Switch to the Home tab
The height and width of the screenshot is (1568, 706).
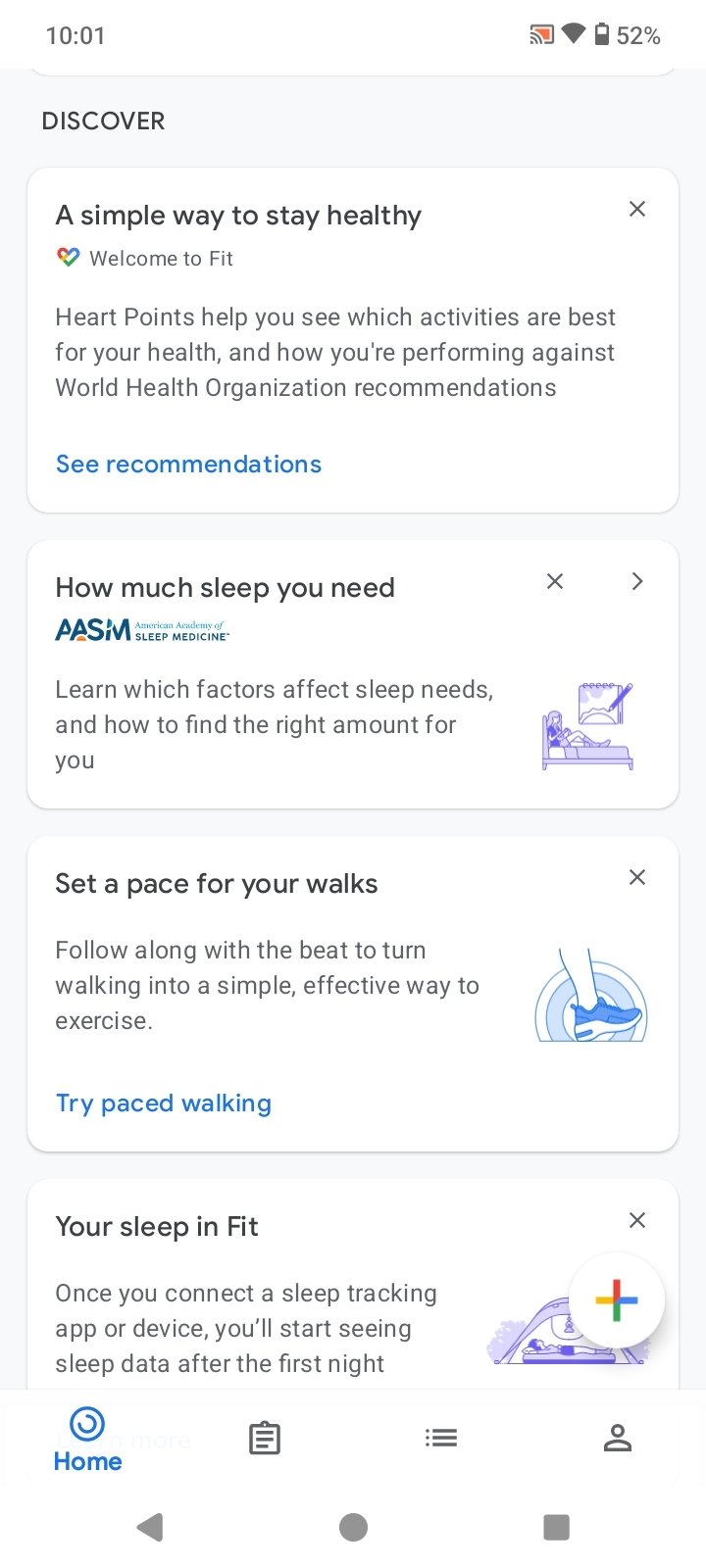[x=88, y=1440]
